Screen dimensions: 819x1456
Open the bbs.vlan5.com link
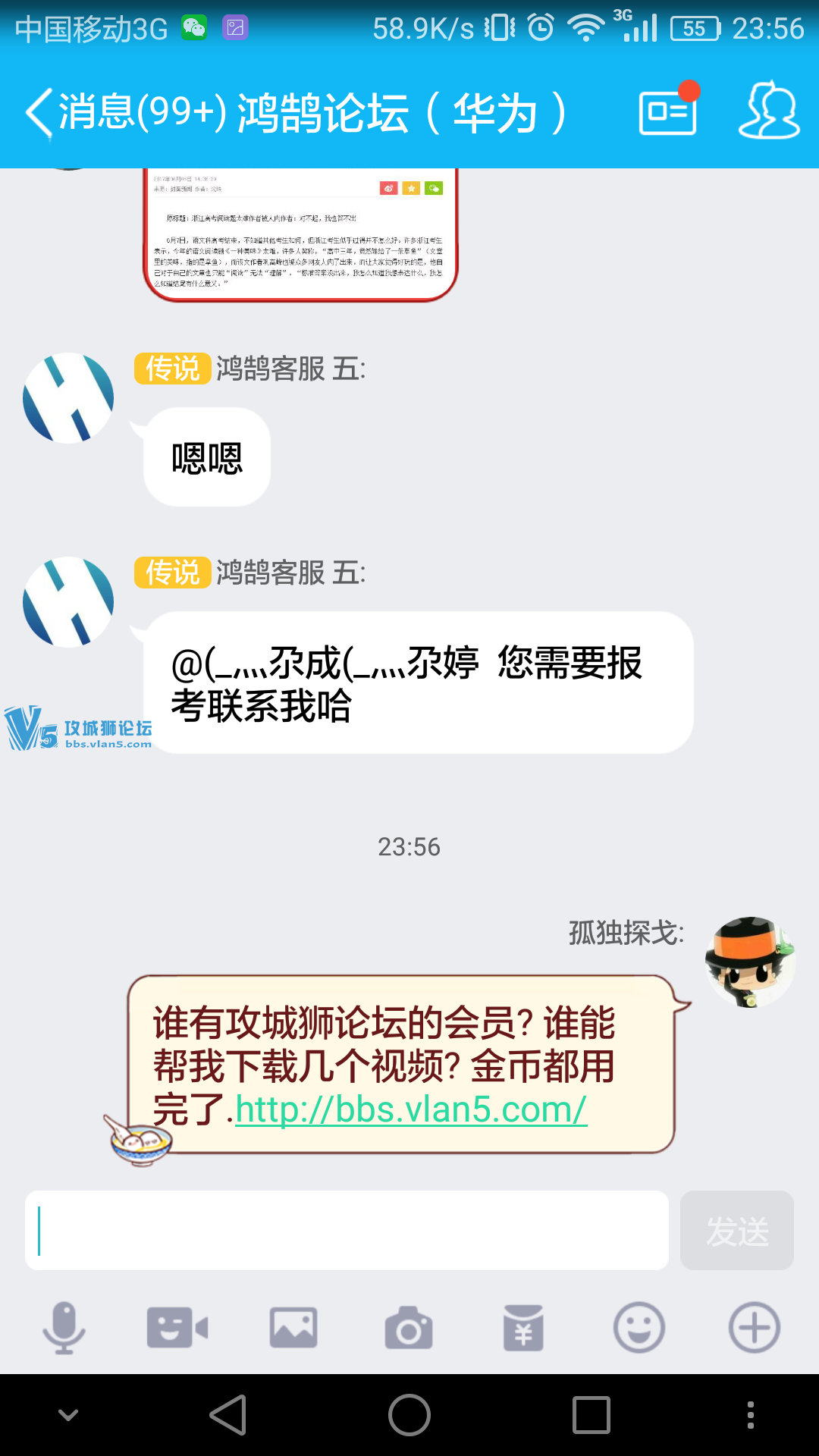[411, 1109]
